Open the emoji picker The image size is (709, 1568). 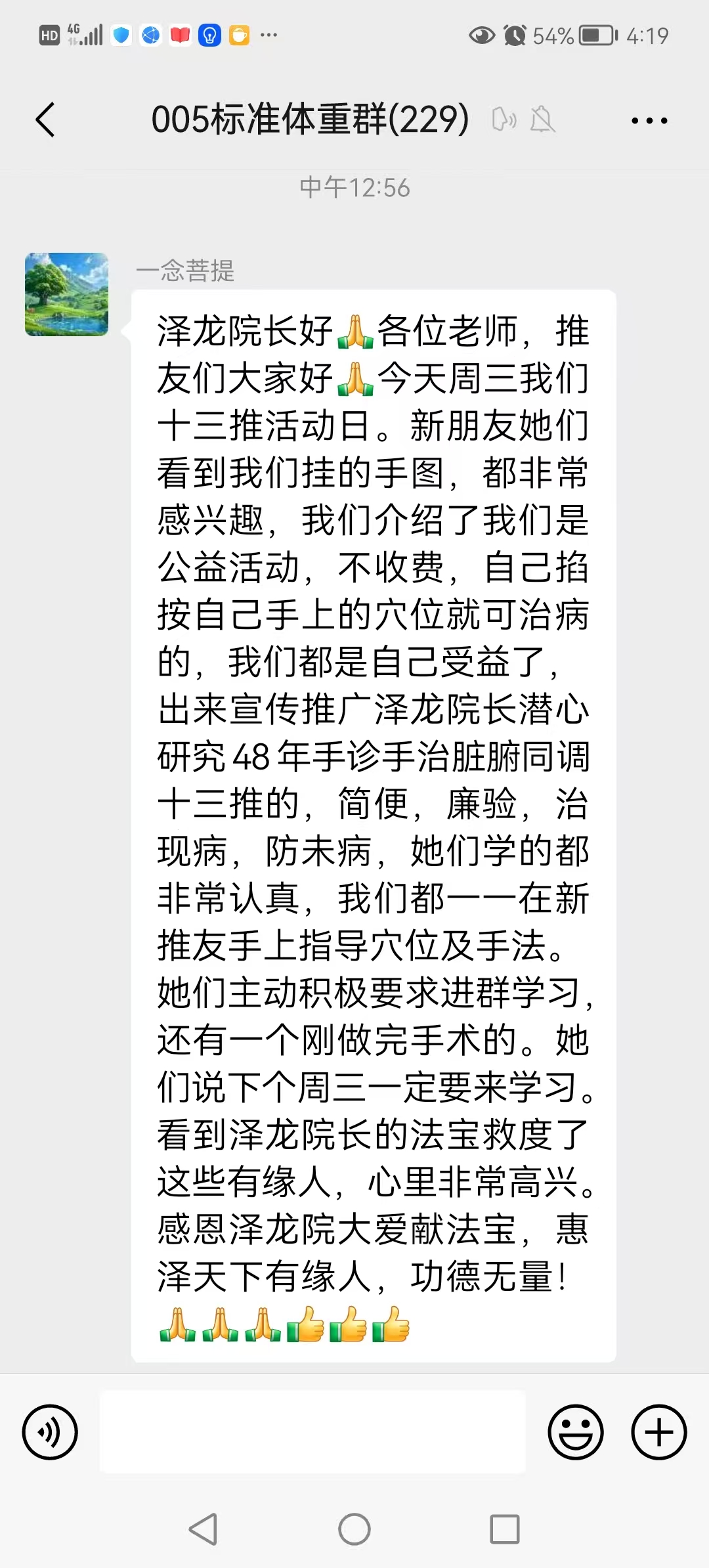576,1431
